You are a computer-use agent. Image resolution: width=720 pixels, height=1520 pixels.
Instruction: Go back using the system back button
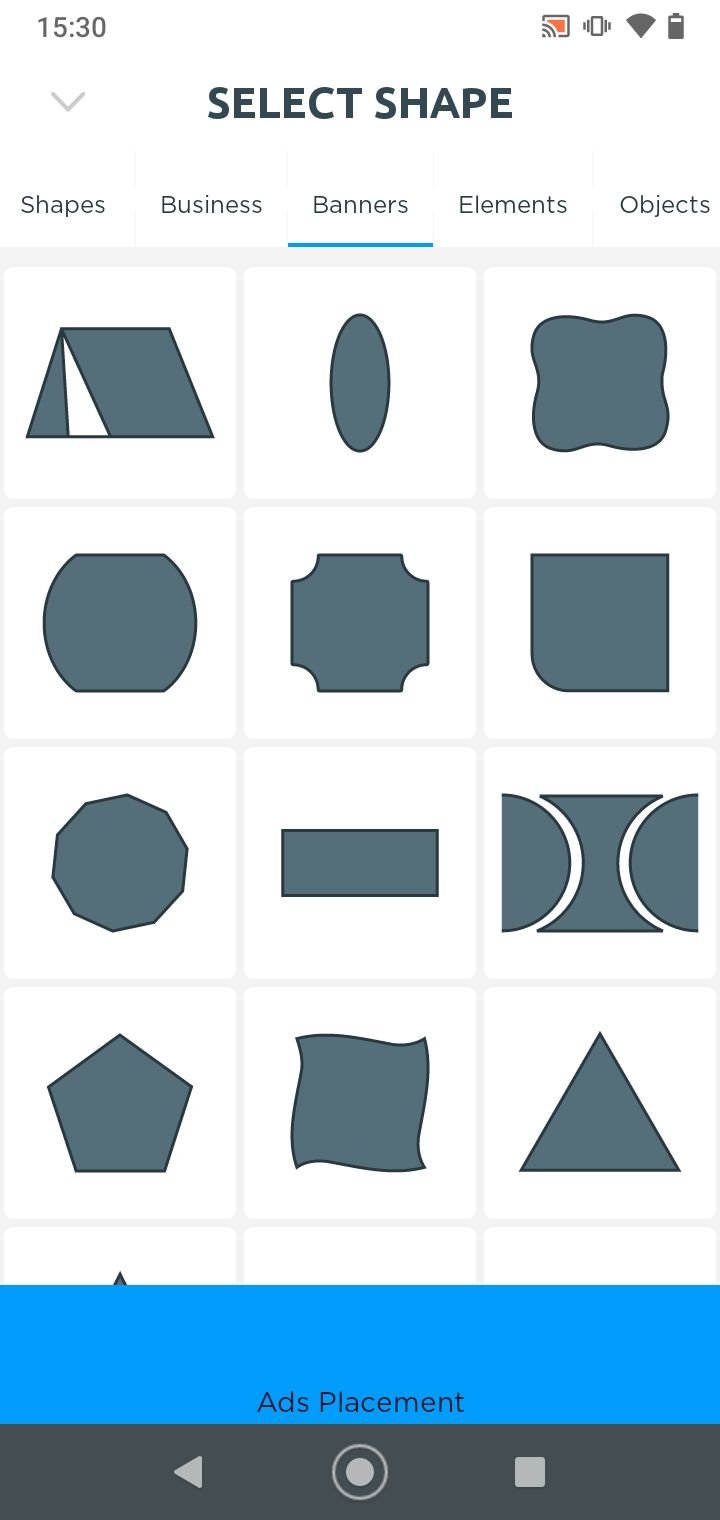coord(188,1472)
